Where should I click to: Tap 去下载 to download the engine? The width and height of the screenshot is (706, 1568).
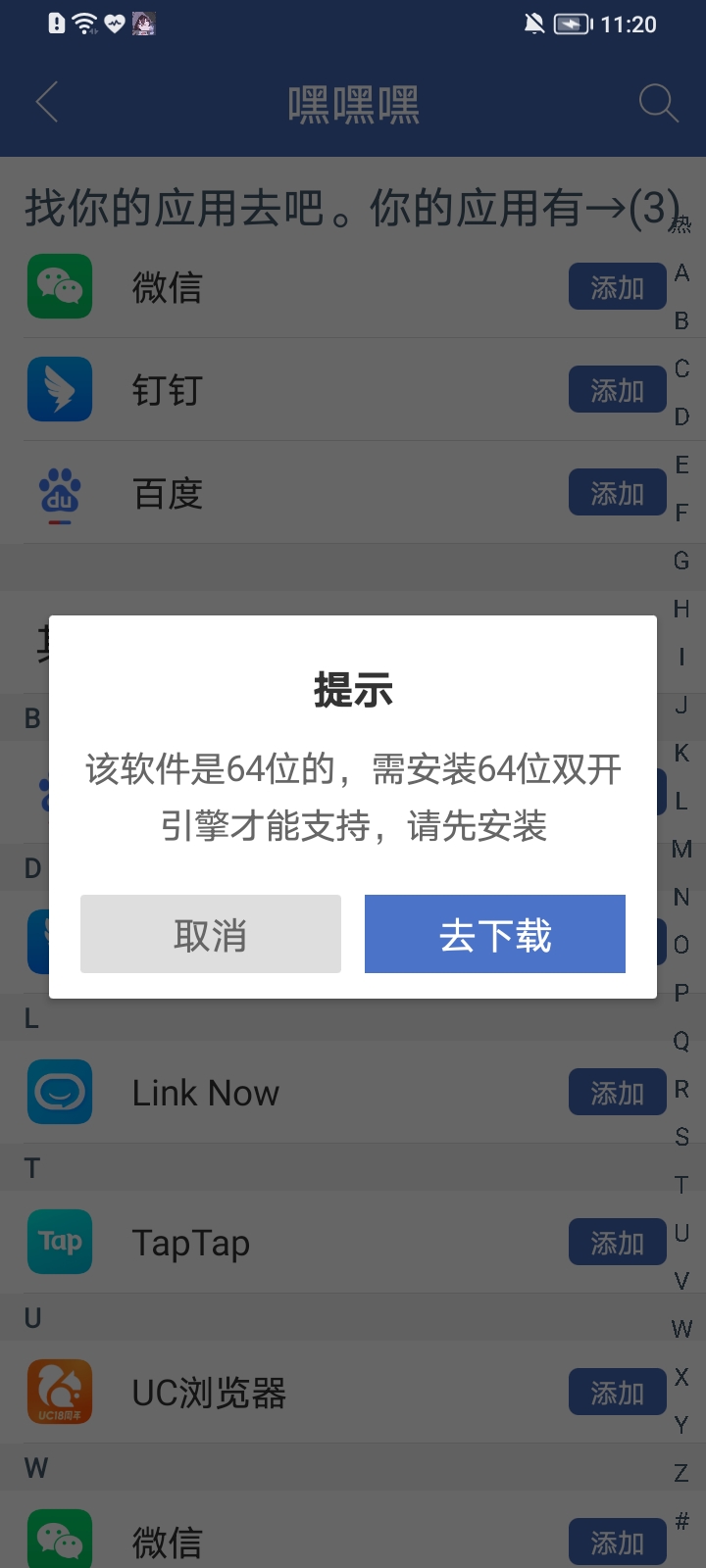(495, 934)
